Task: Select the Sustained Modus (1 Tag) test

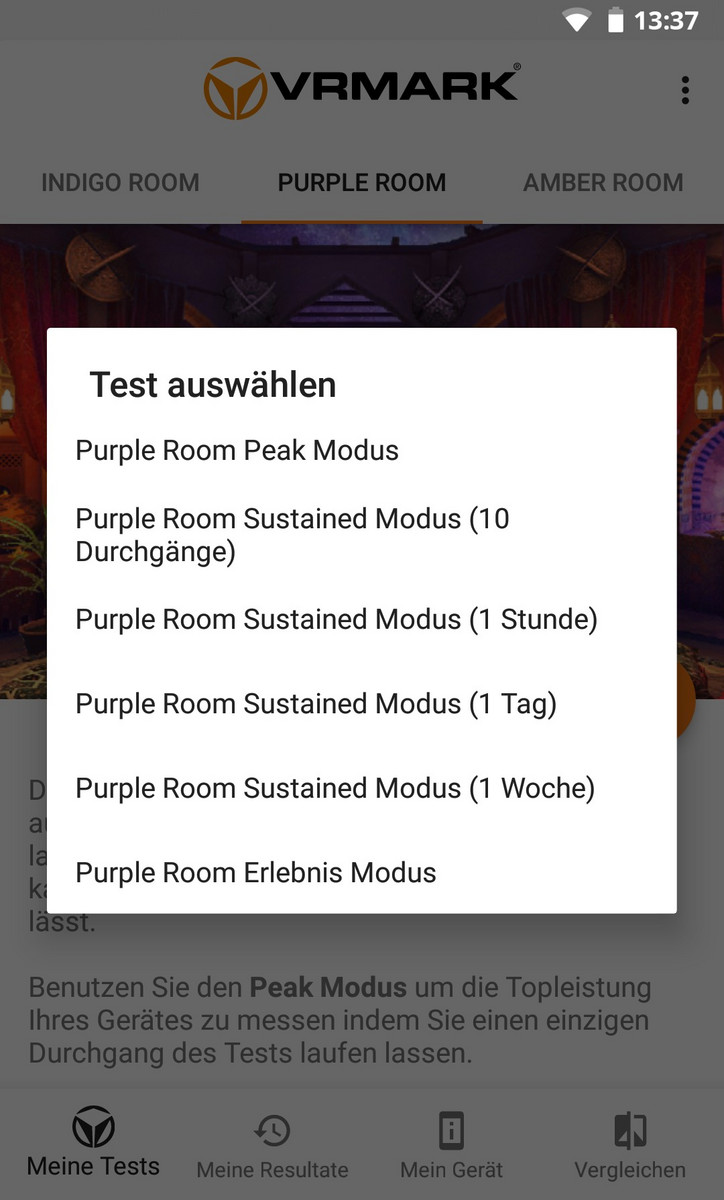Action: 316,704
